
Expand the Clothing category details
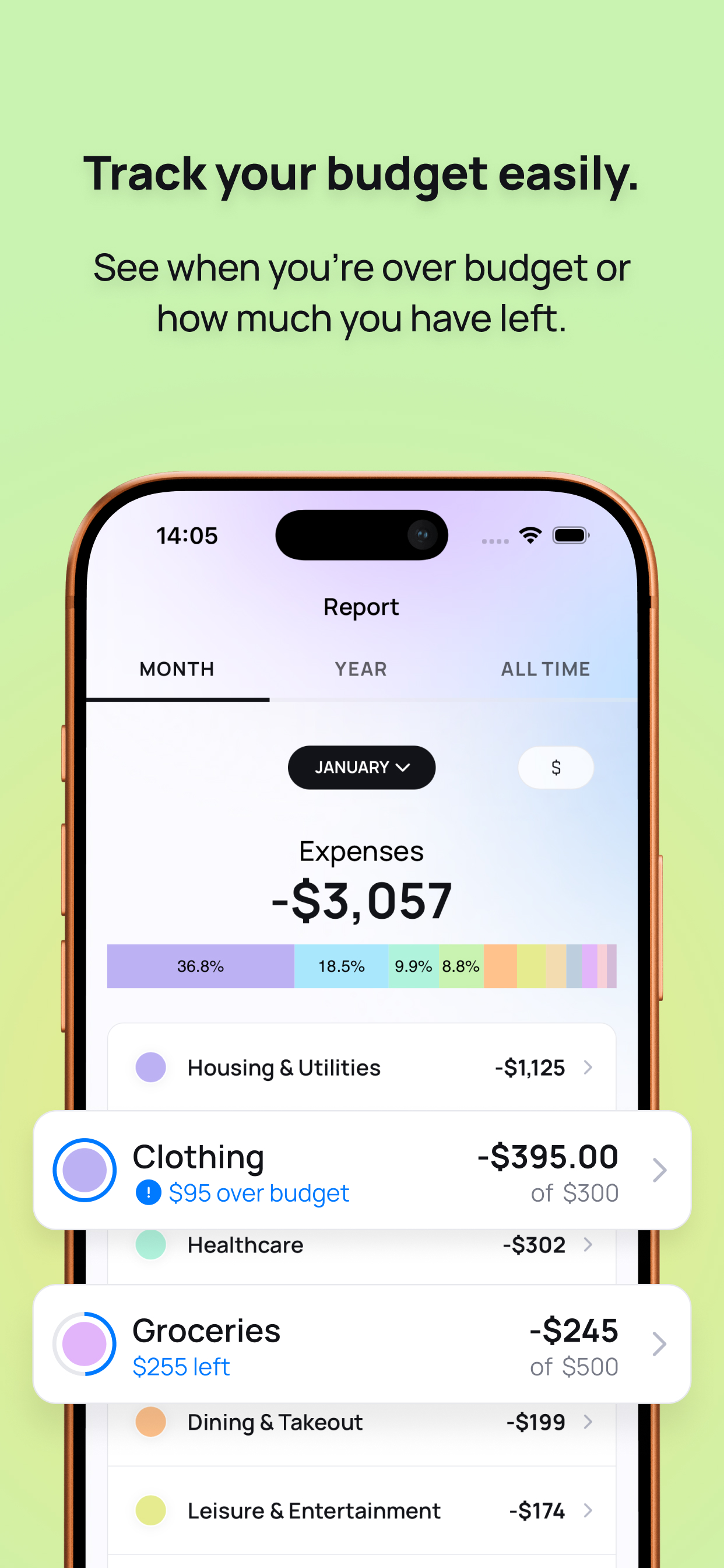(660, 1170)
